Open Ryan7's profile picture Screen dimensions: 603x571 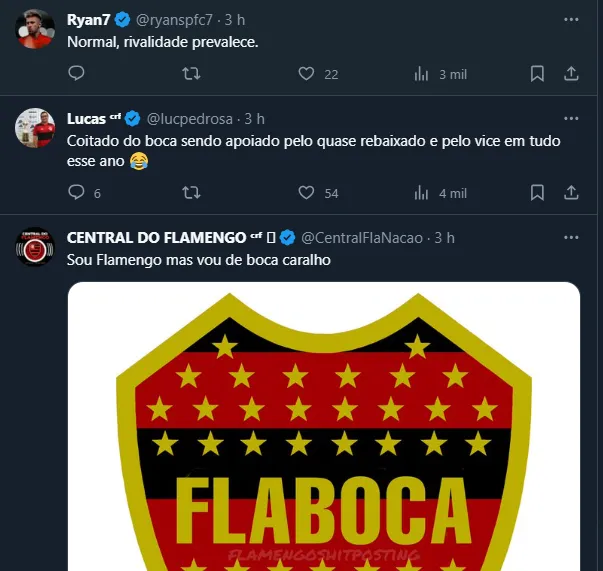point(35,29)
